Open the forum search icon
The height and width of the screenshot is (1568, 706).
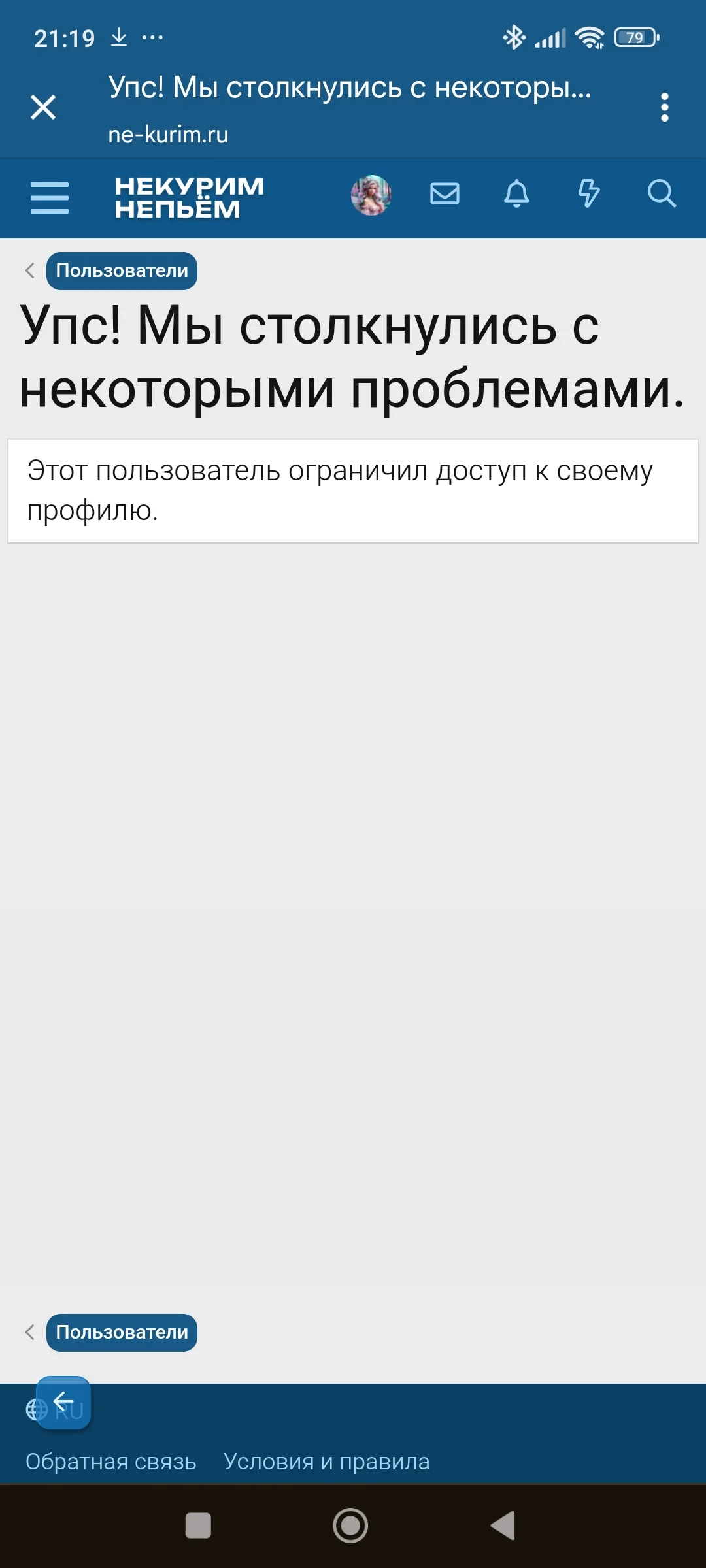point(662,193)
